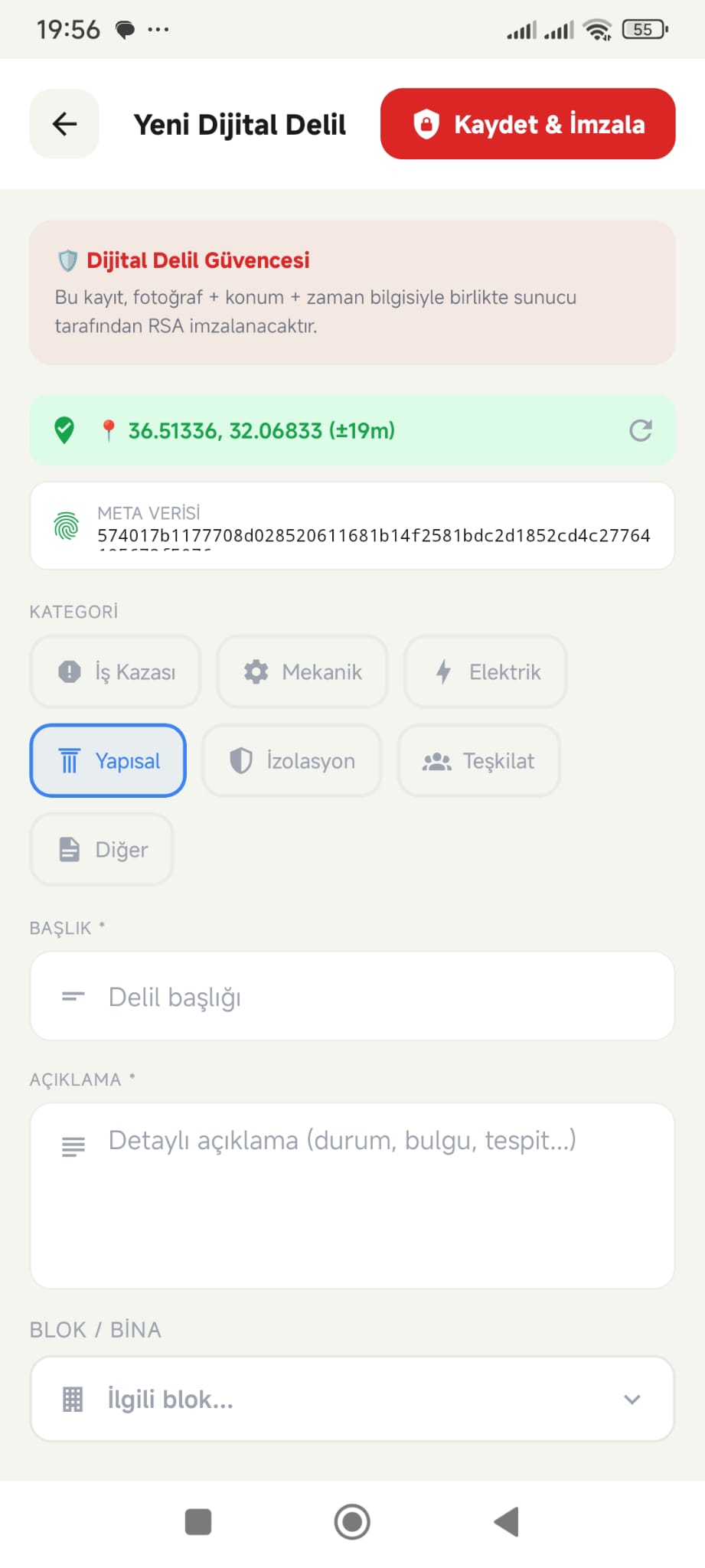Viewport: 705px width, 1568px height.
Task: Select the İş Kazası category
Action: point(115,671)
